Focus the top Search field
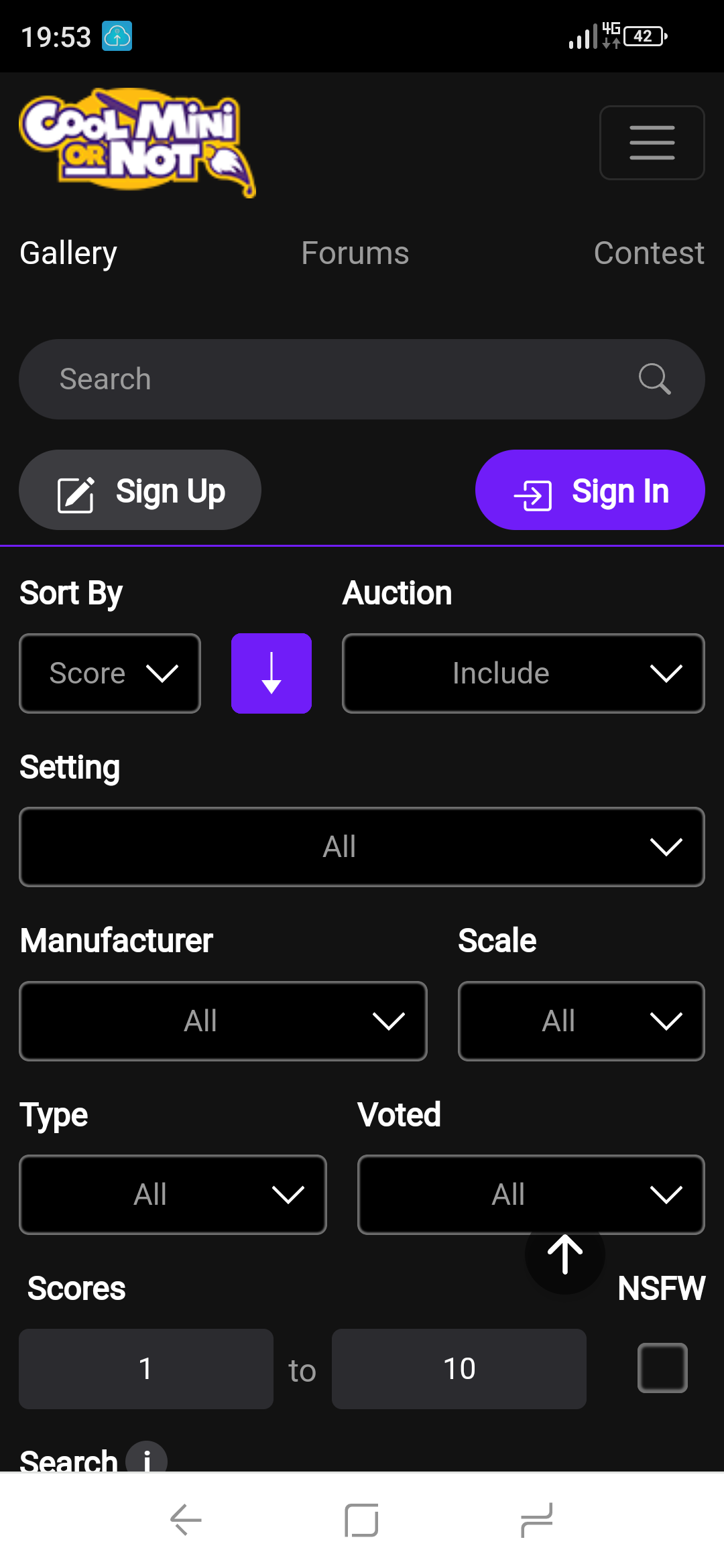 361,379
